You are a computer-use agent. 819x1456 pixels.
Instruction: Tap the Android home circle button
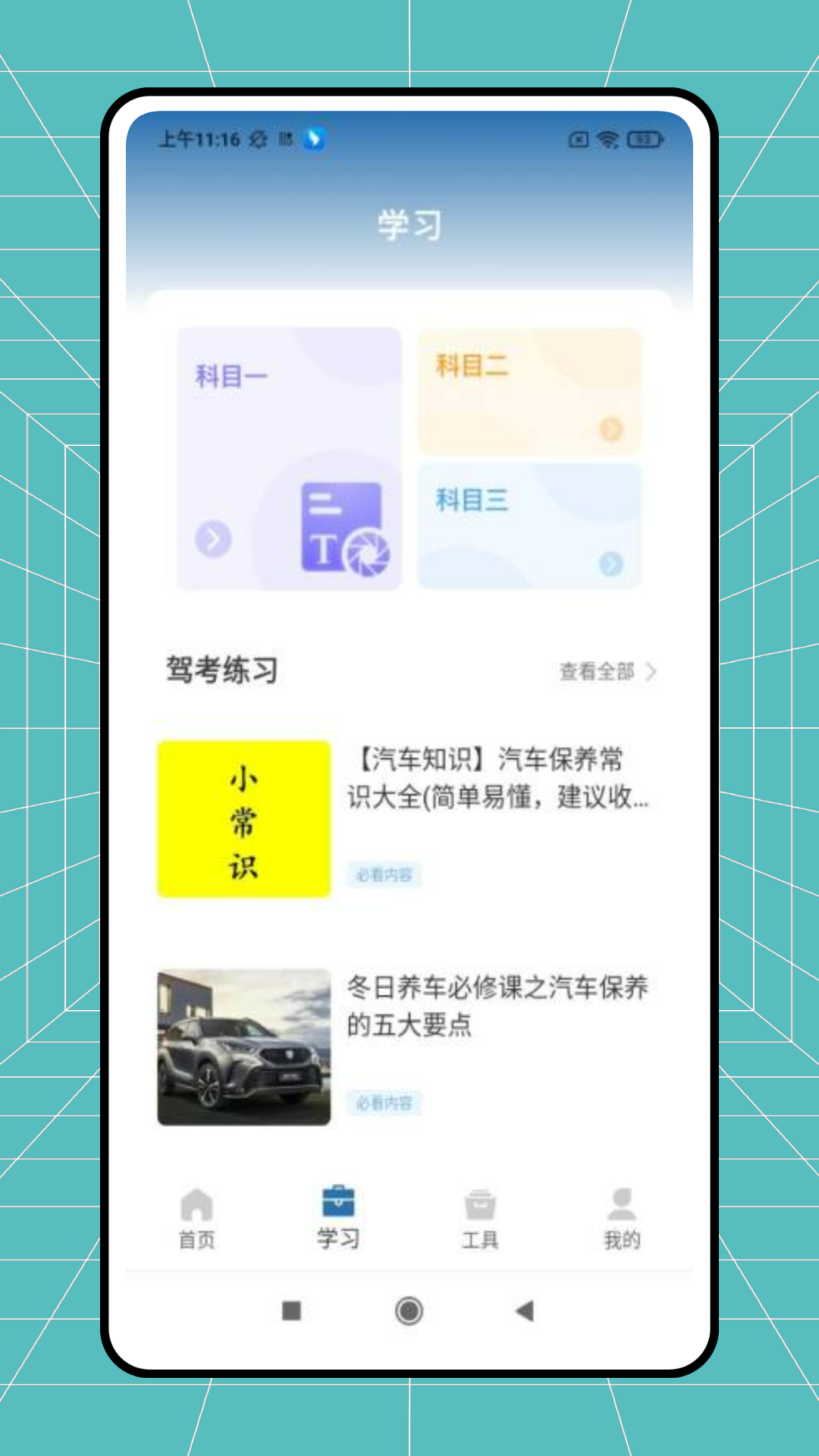tap(408, 1312)
